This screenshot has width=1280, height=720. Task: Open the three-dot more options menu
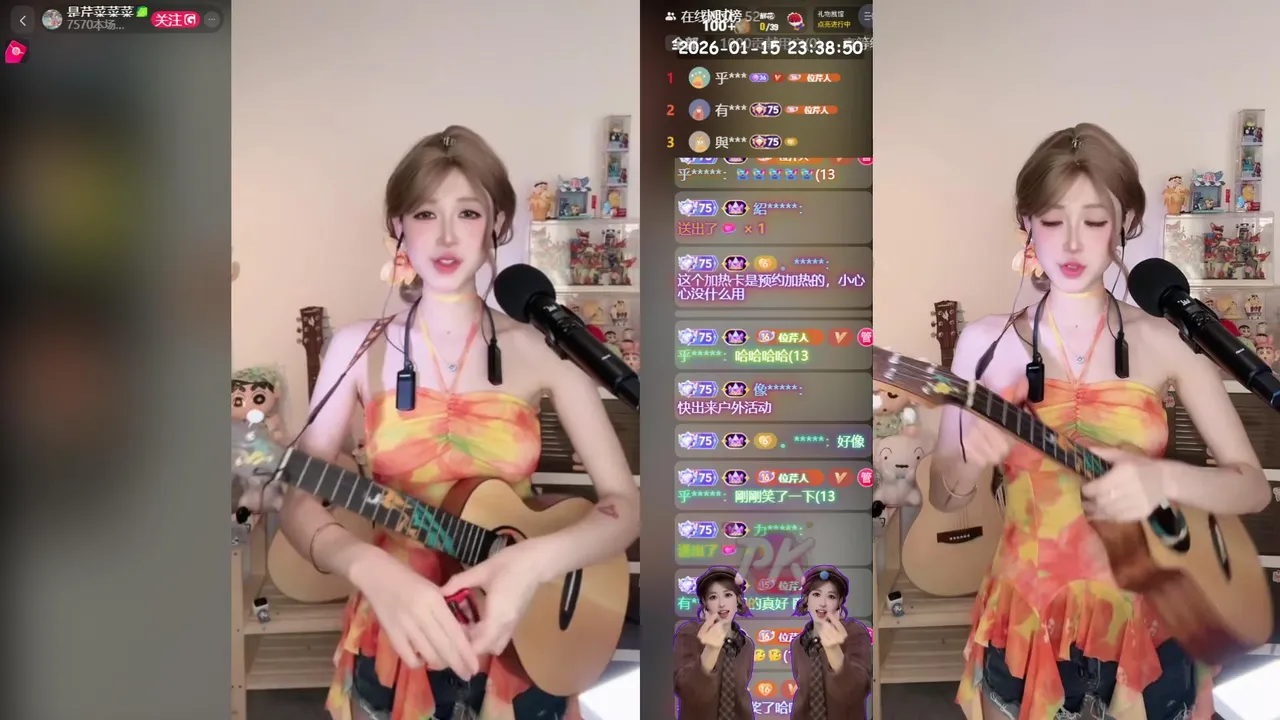(x=211, y=19)
